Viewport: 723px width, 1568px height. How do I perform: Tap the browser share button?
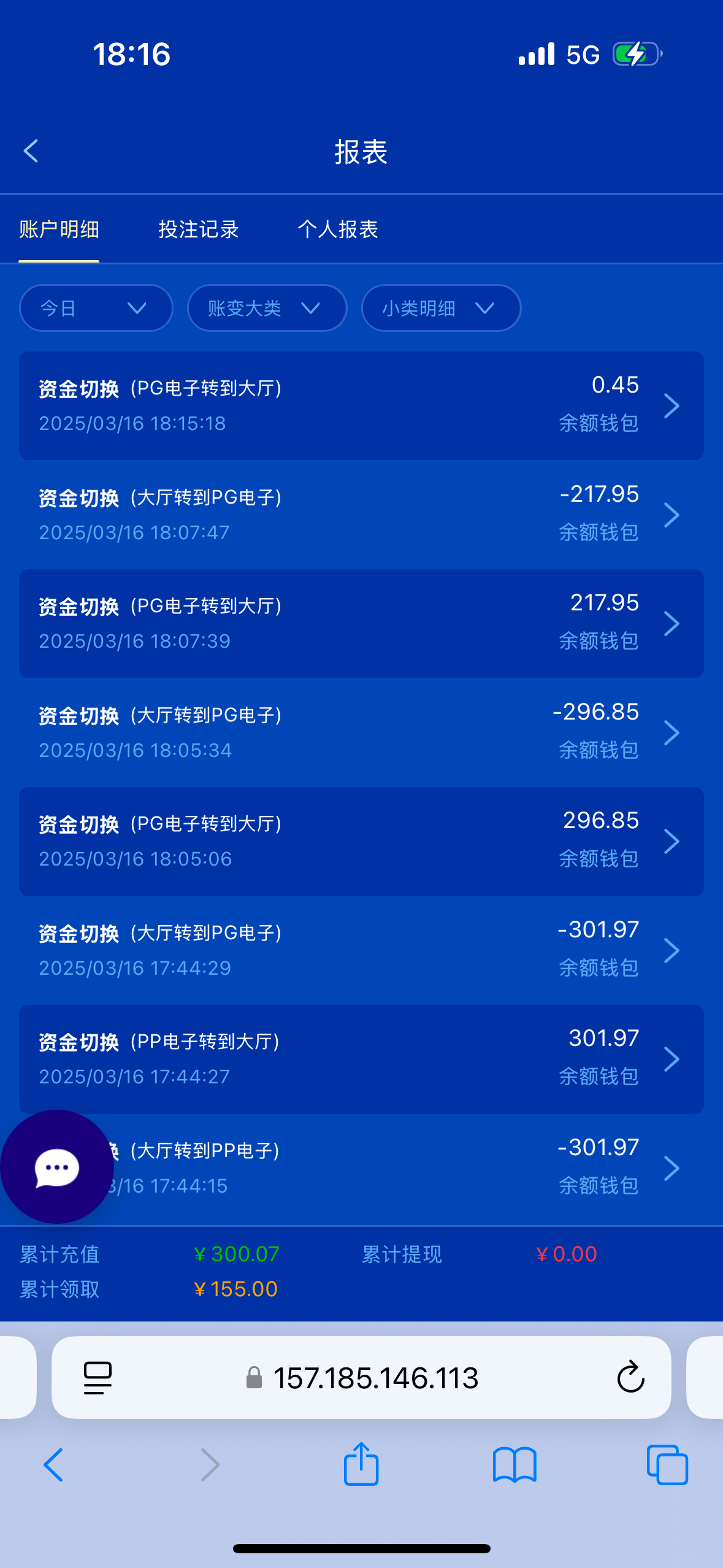pyautogui.click(x=361, y=1465)
